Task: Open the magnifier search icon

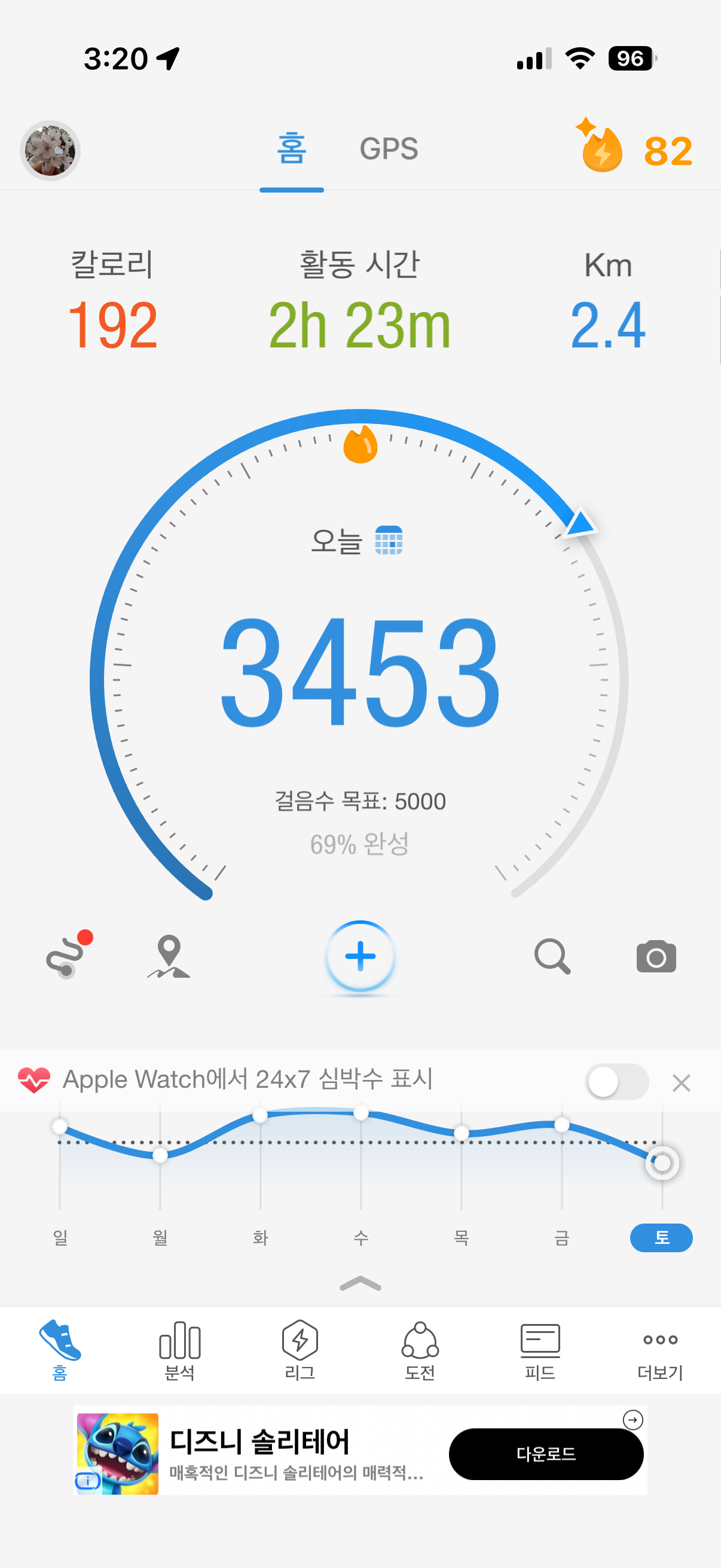Action: [552, 956]
